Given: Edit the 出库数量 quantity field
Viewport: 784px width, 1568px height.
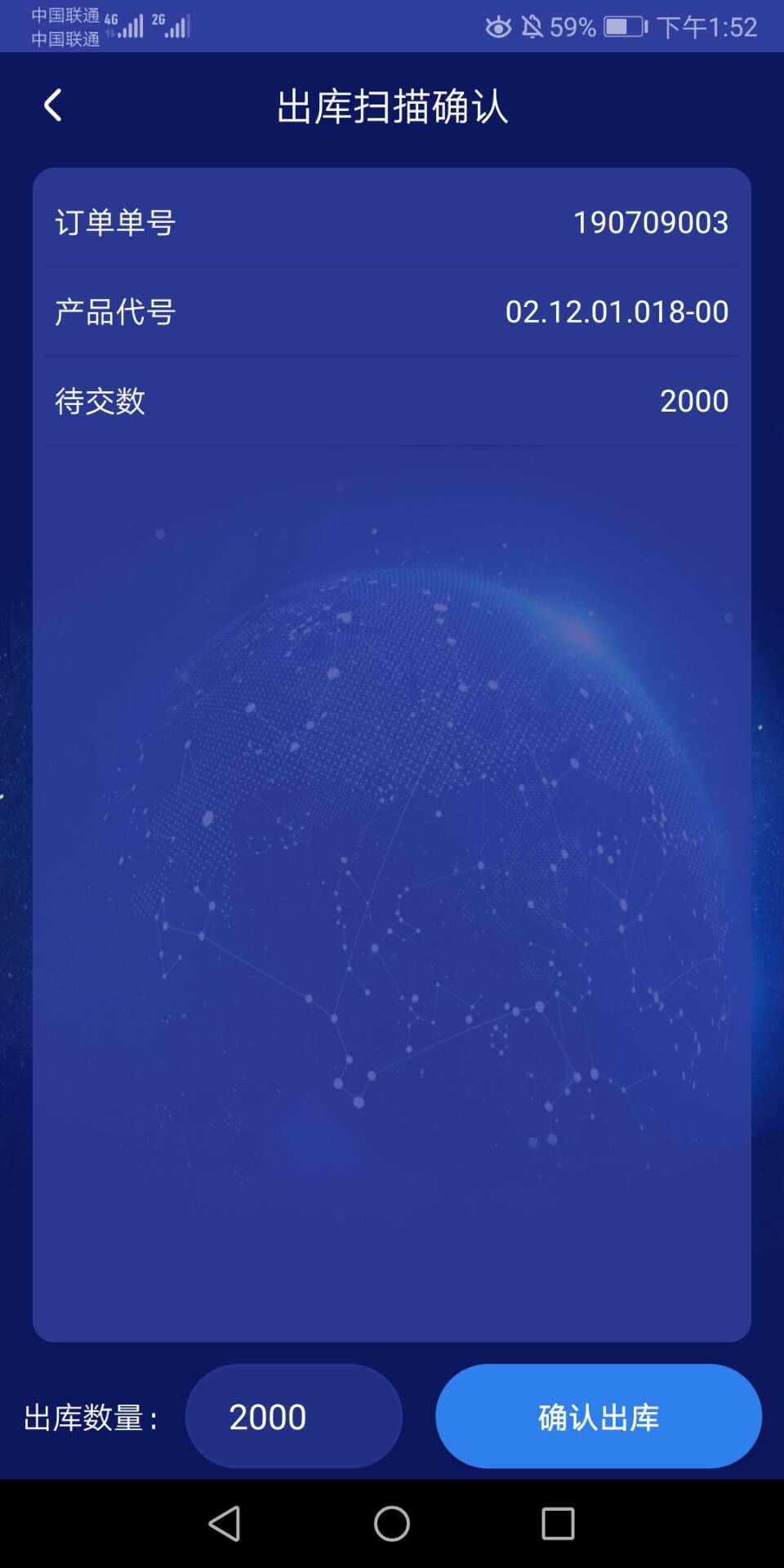Looking at the screenshot, I should (293, 1416).
